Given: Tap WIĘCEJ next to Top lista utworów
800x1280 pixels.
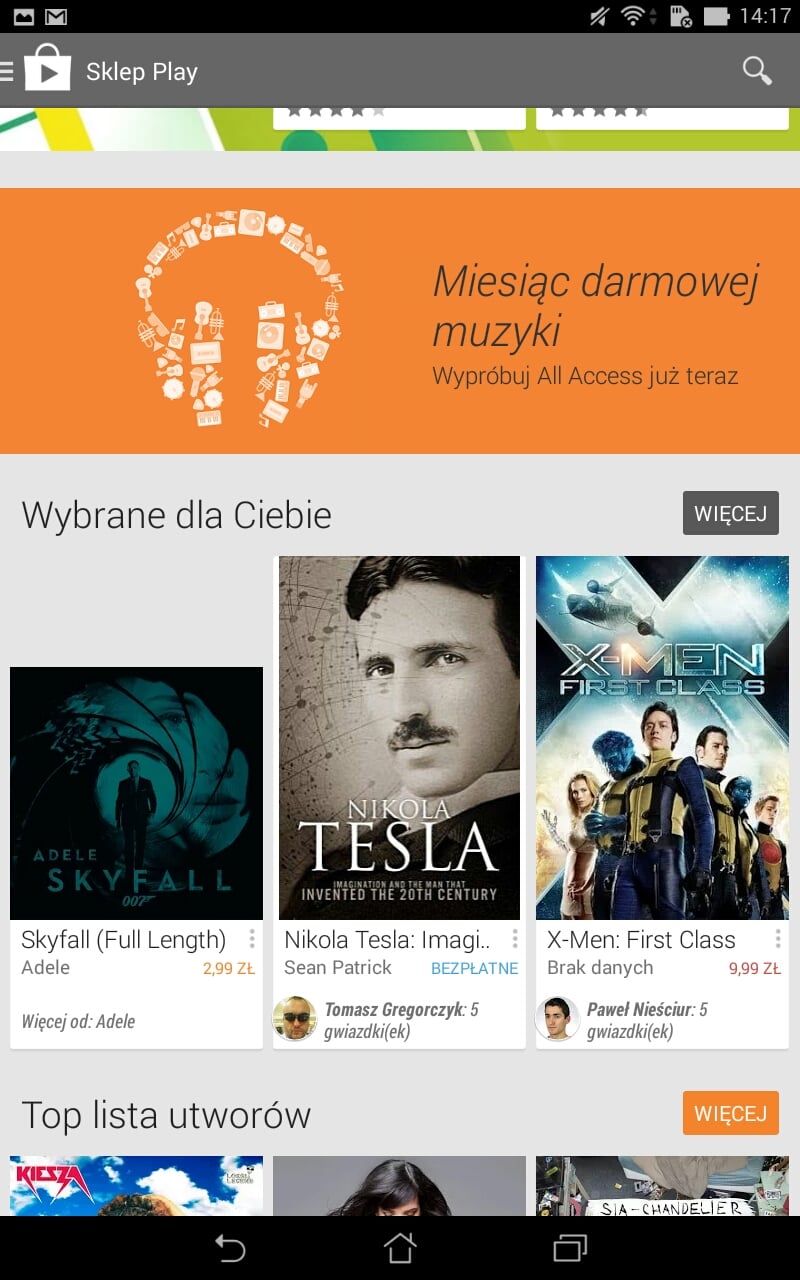Looking at the screenshot, I should [x=730, y=1113].
